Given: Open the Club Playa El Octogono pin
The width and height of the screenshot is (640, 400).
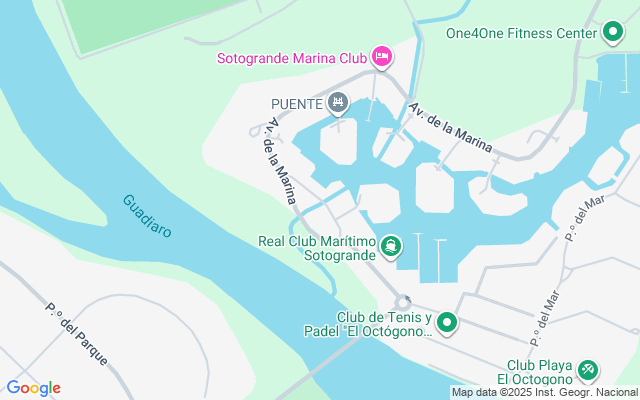Looking at the screenshot, I should coord(588,371).
